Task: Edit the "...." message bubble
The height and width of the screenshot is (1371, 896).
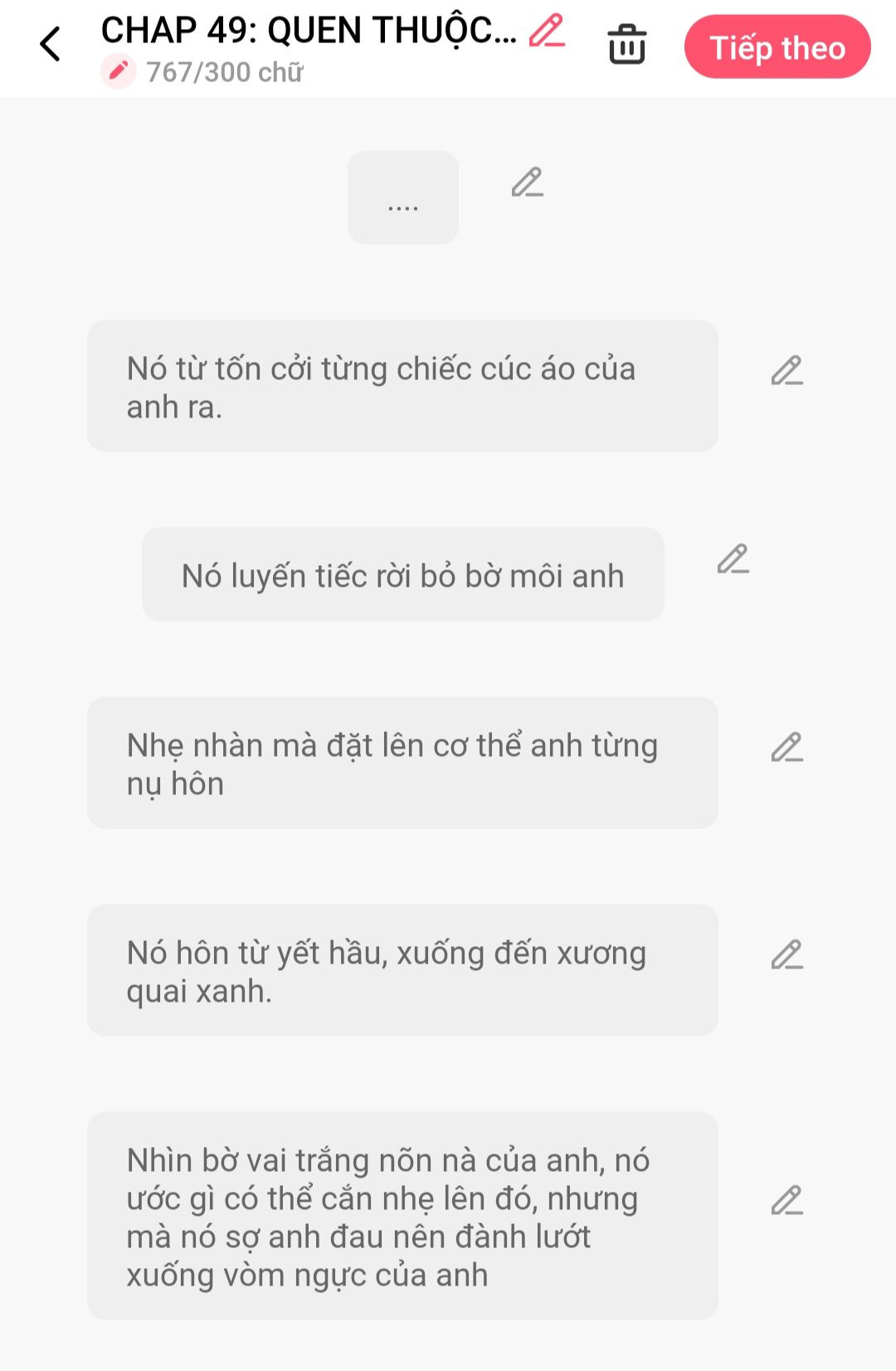Action: (527, 183)
